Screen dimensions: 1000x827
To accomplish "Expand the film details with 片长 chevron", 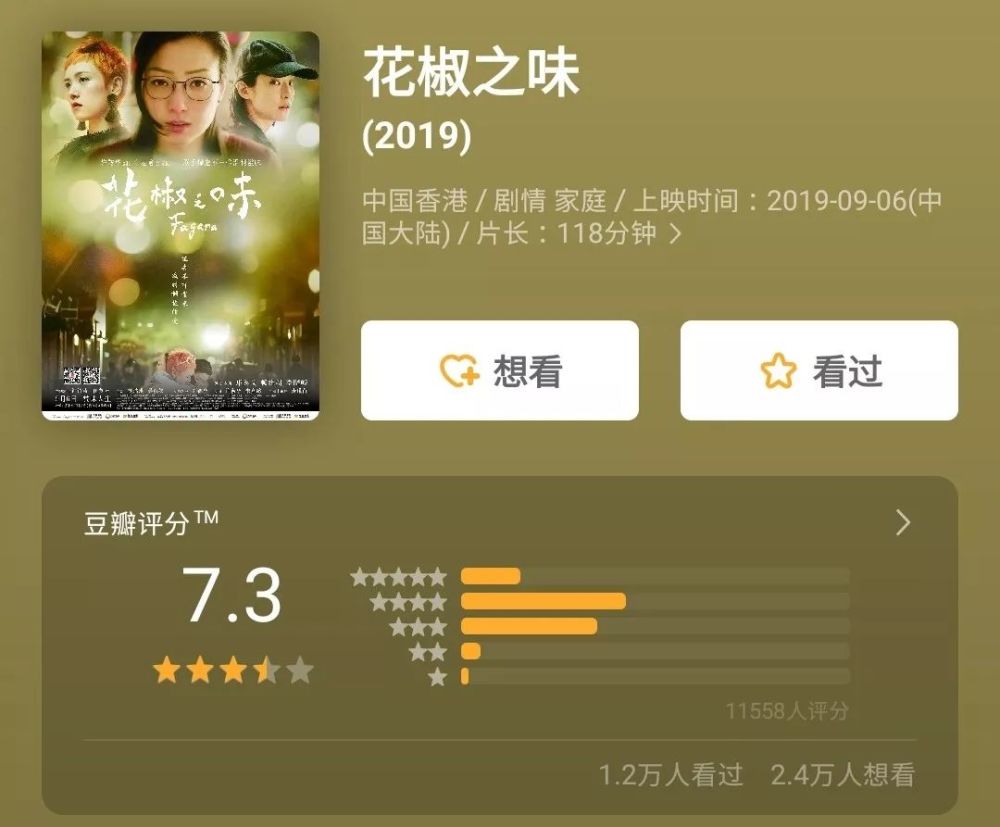I will tap(676, 234).
